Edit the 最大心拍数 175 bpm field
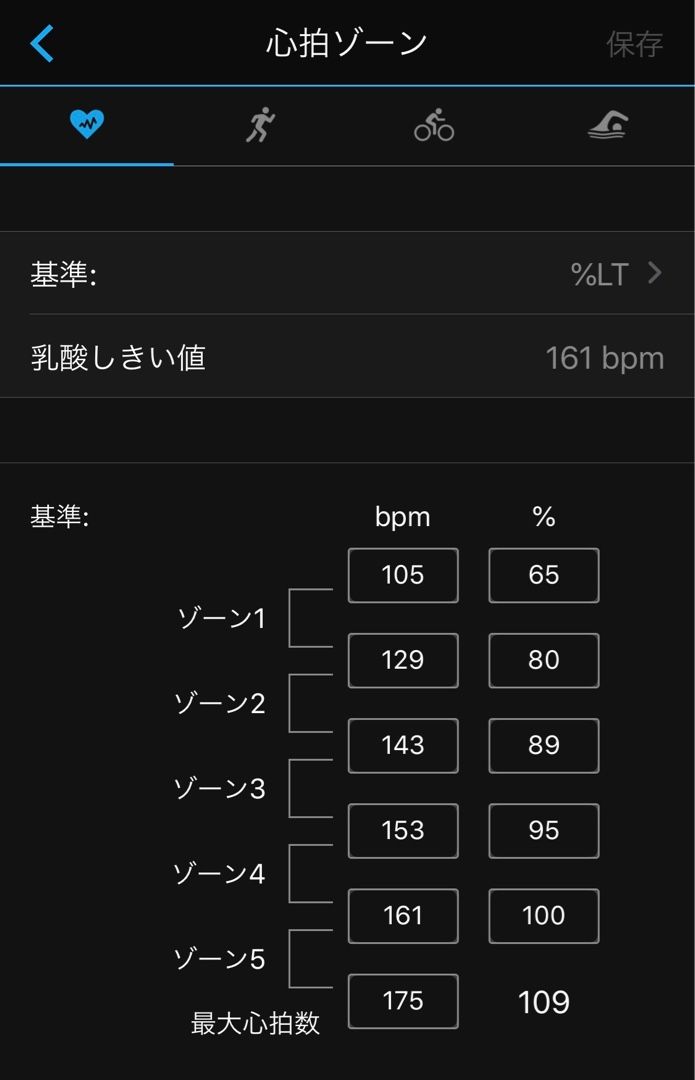This screenshot has width=695, height=1080. pyautogui.click(x=403, y=1001)
